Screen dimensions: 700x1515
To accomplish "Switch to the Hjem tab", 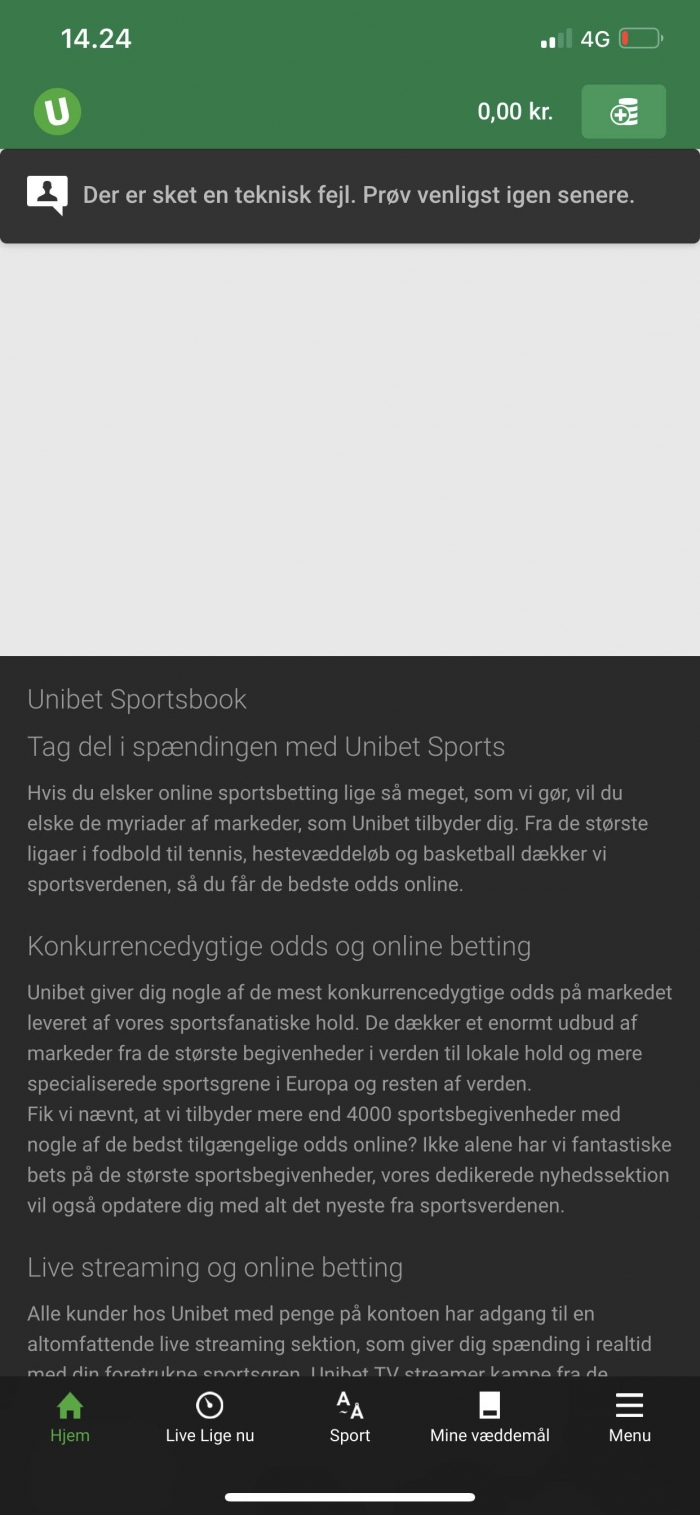I will tap(70, 1418).
